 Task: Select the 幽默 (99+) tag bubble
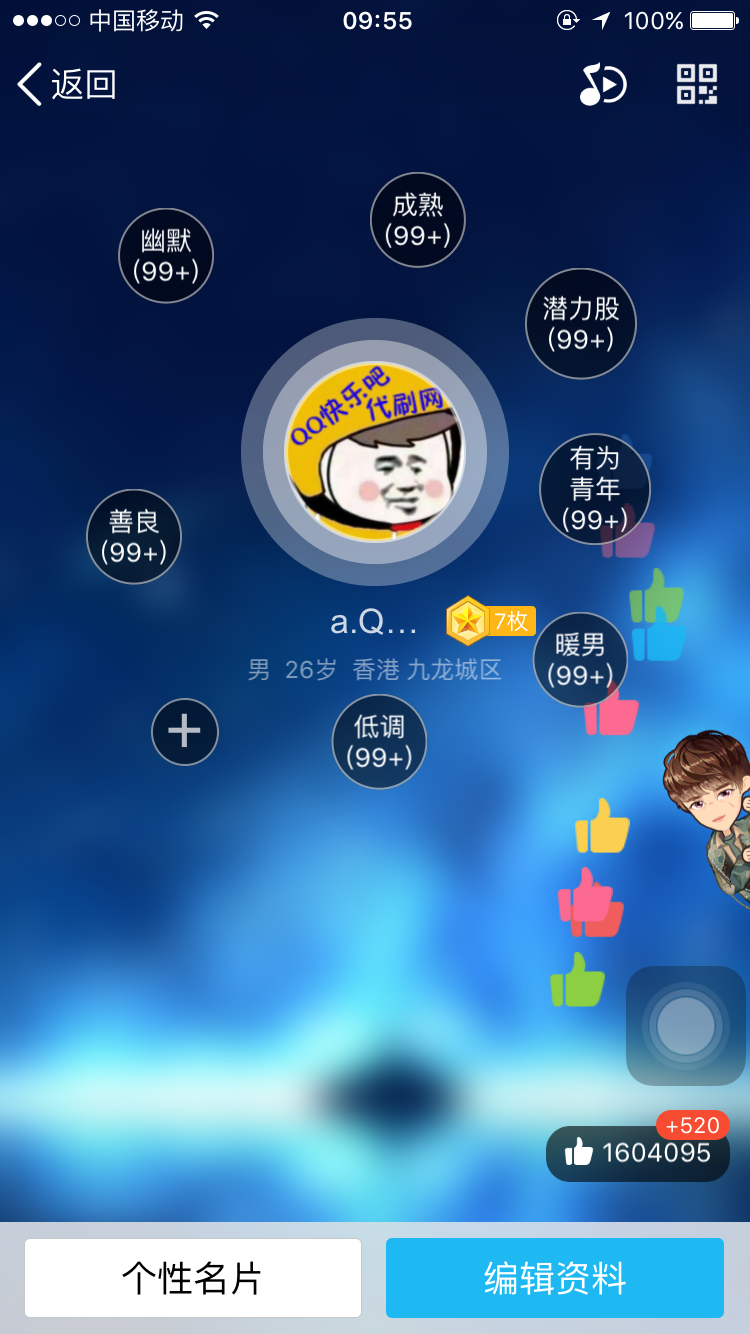click(165, 256)
